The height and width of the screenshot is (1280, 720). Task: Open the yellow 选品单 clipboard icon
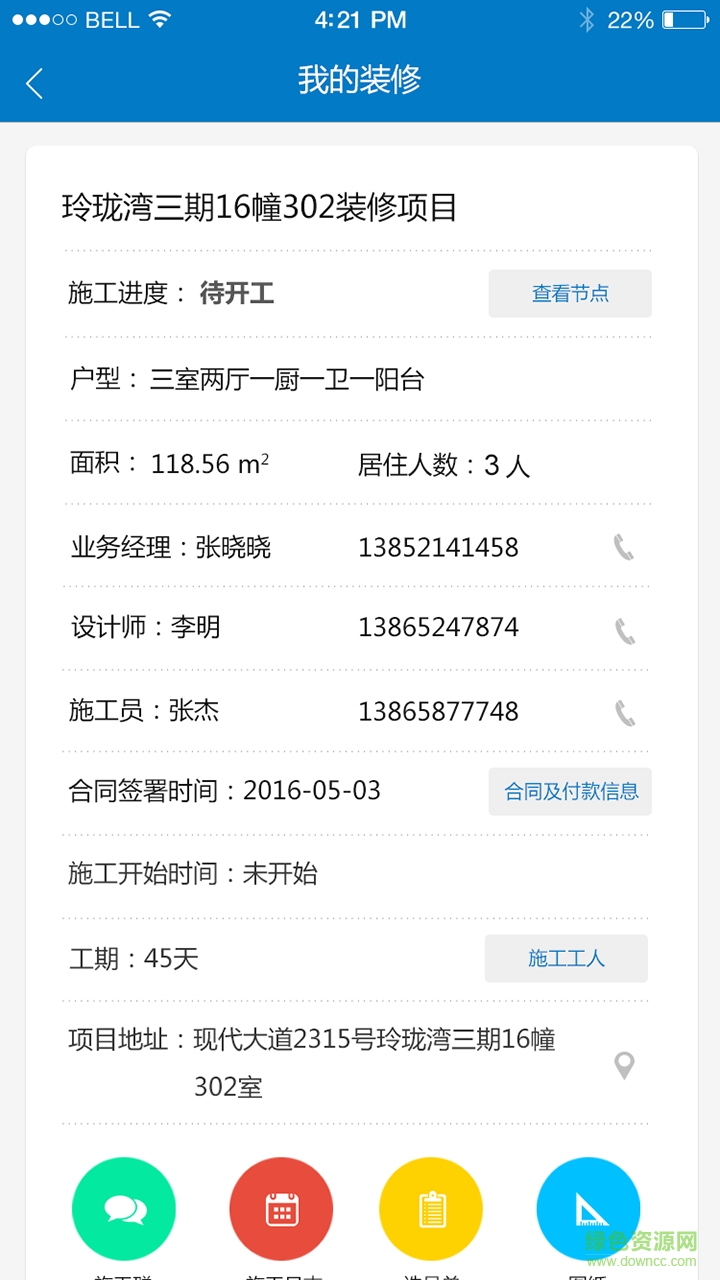(x=431, y=1208)
